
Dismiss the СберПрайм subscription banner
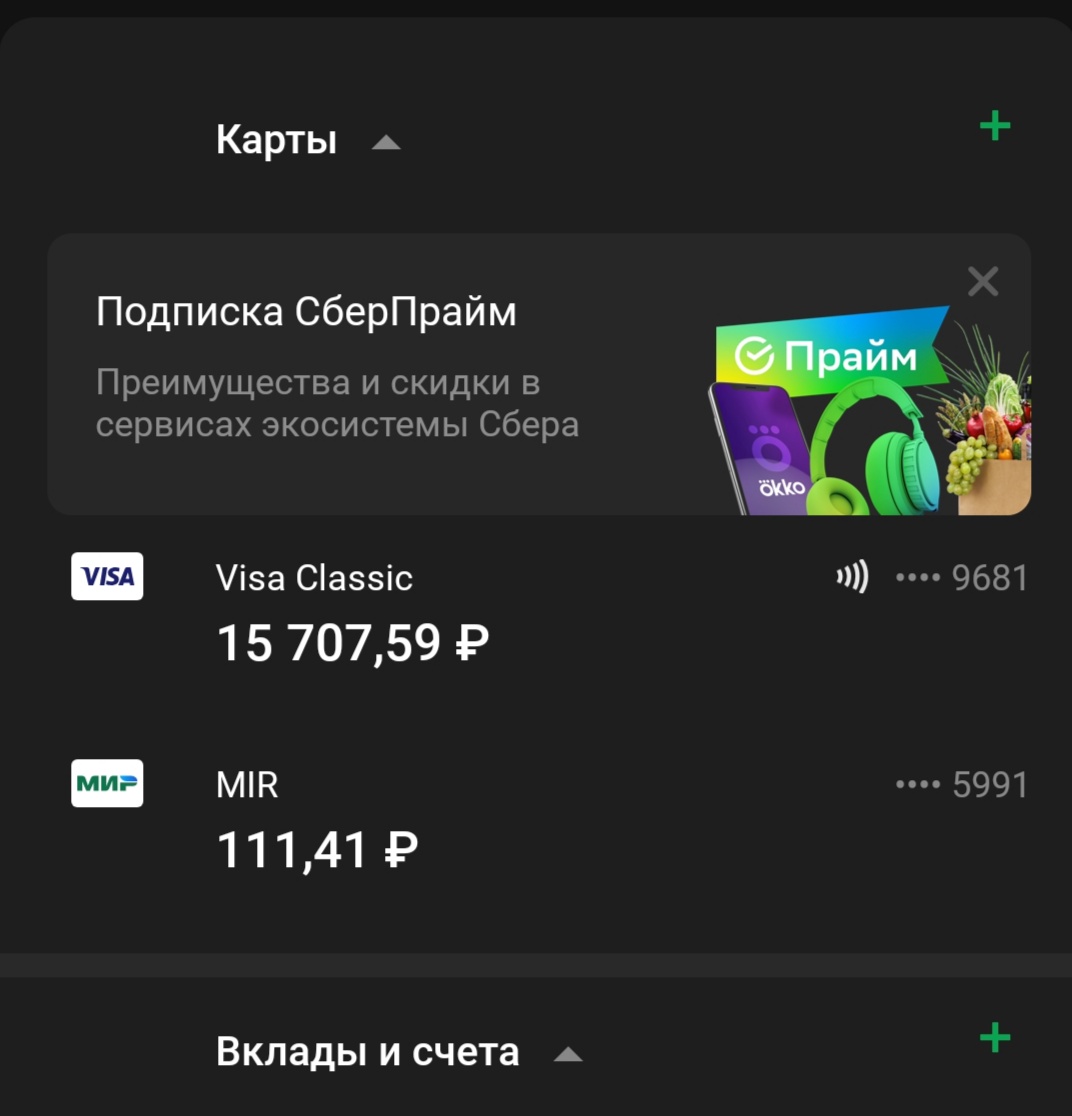[983, 282]
